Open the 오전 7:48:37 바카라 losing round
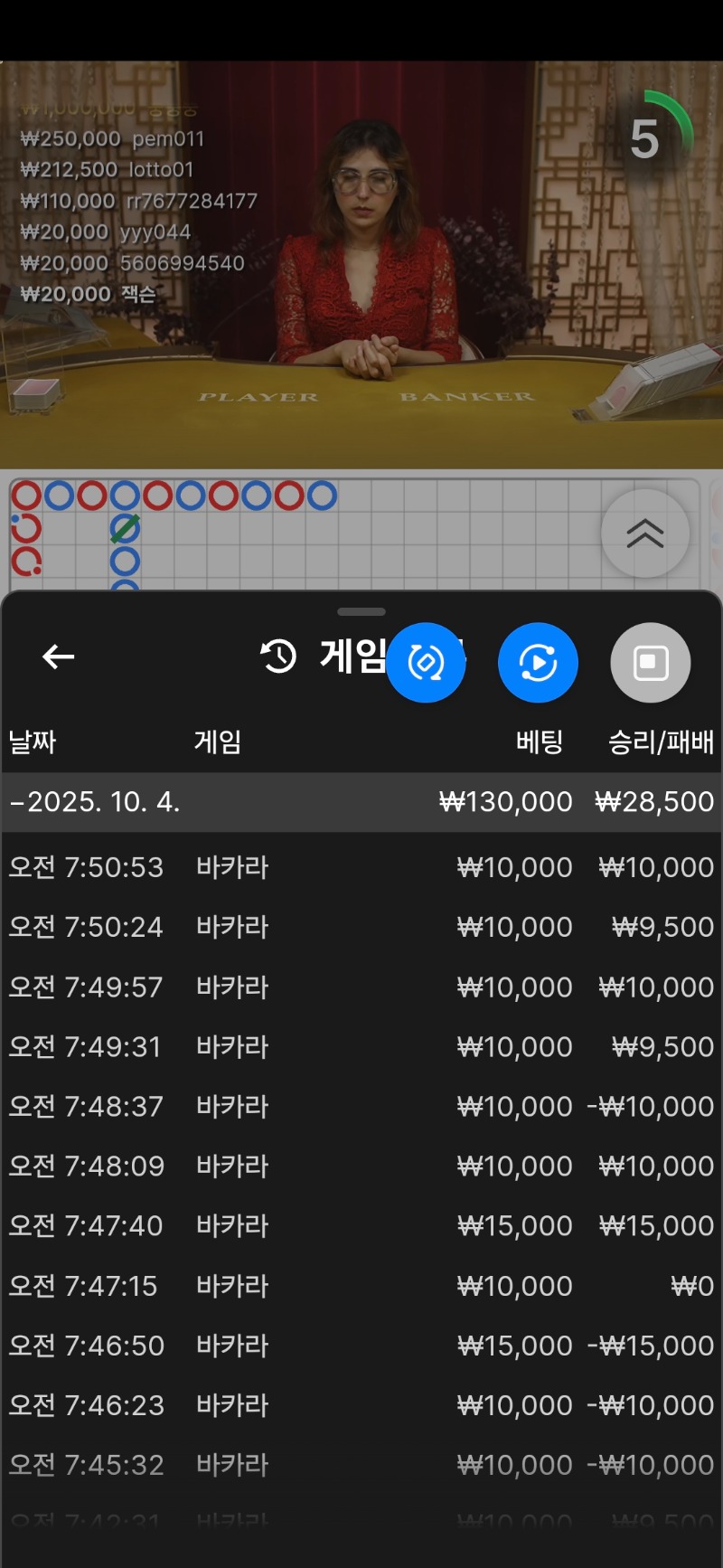The image size is (723, 1568). 361,1106
